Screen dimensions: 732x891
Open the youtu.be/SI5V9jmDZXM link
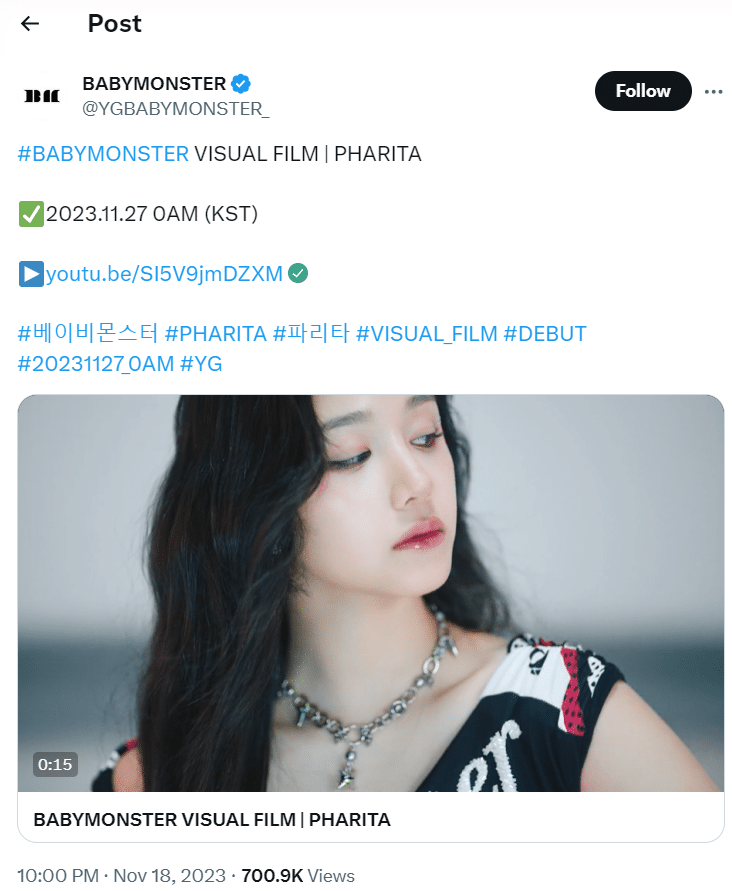[164, 274]
